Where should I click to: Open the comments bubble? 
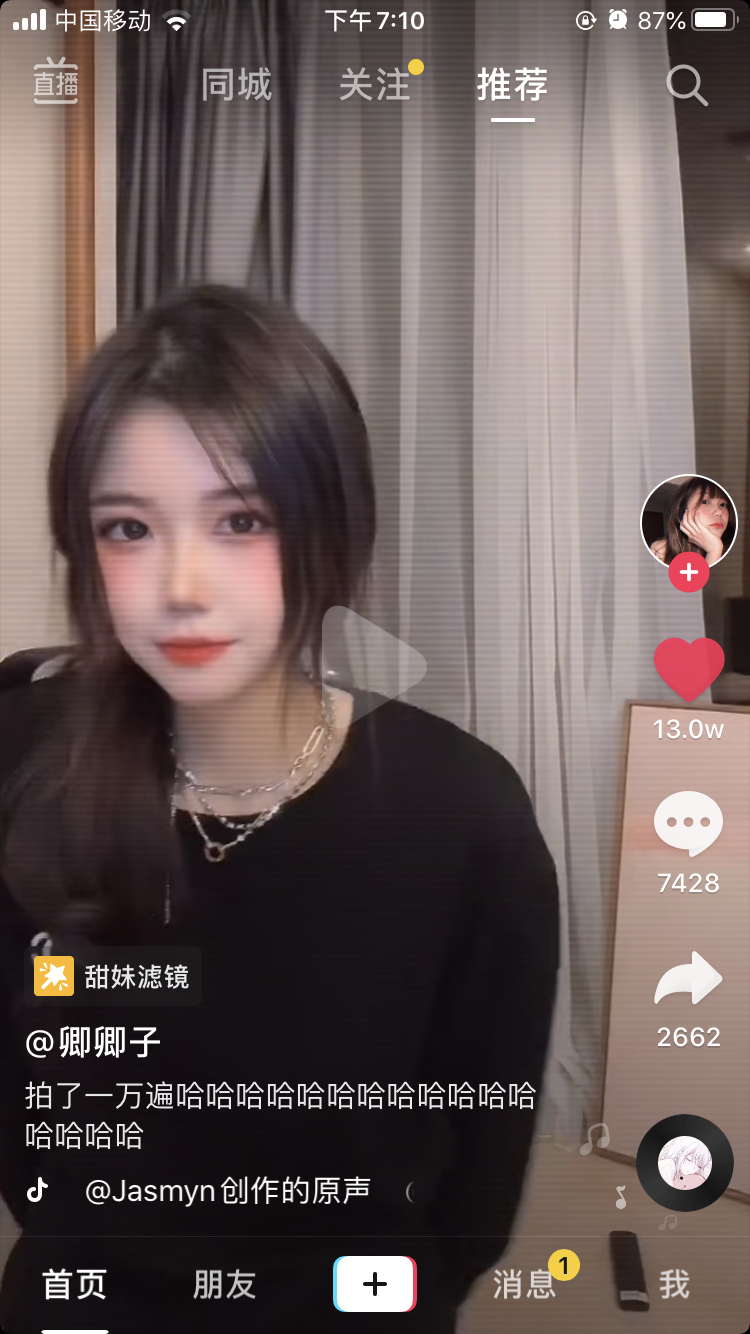coord(688,823)
